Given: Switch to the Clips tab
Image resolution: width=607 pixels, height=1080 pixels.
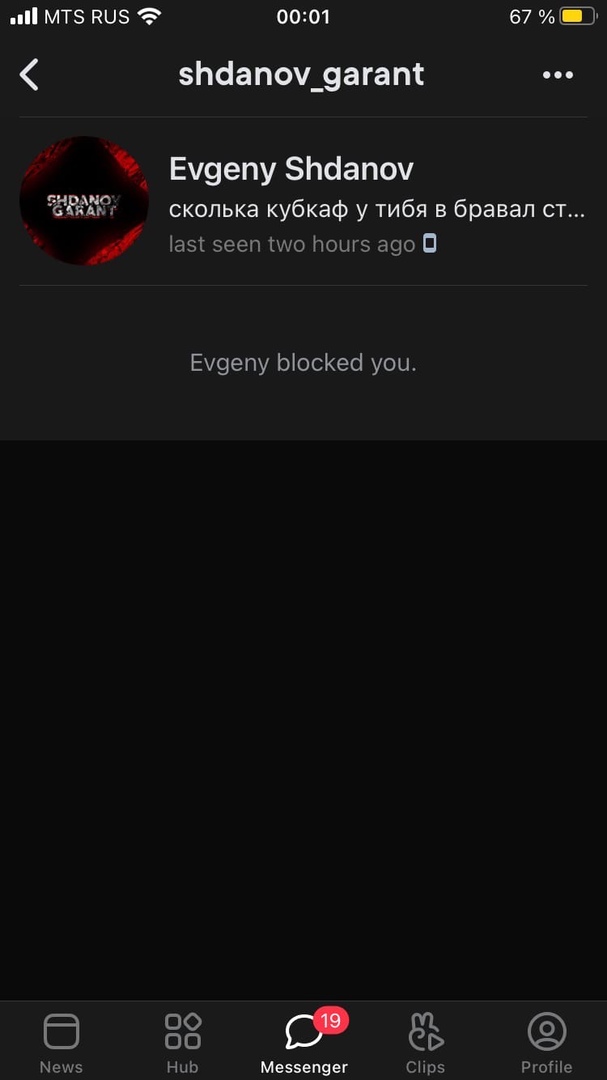Looking at the screenshot, I should coord(425,1041).
